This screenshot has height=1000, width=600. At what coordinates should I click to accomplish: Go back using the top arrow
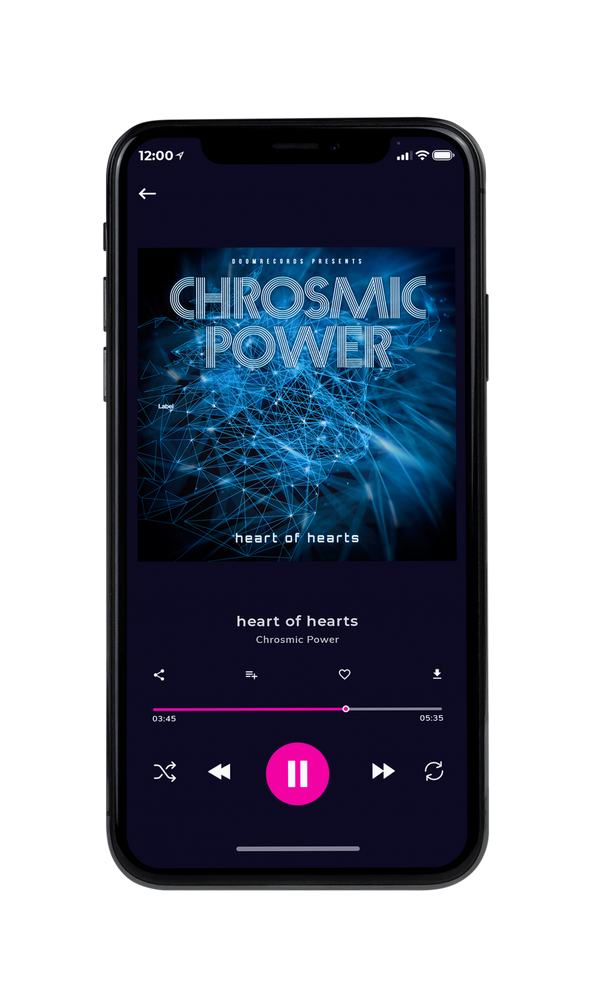coord(147,194)
